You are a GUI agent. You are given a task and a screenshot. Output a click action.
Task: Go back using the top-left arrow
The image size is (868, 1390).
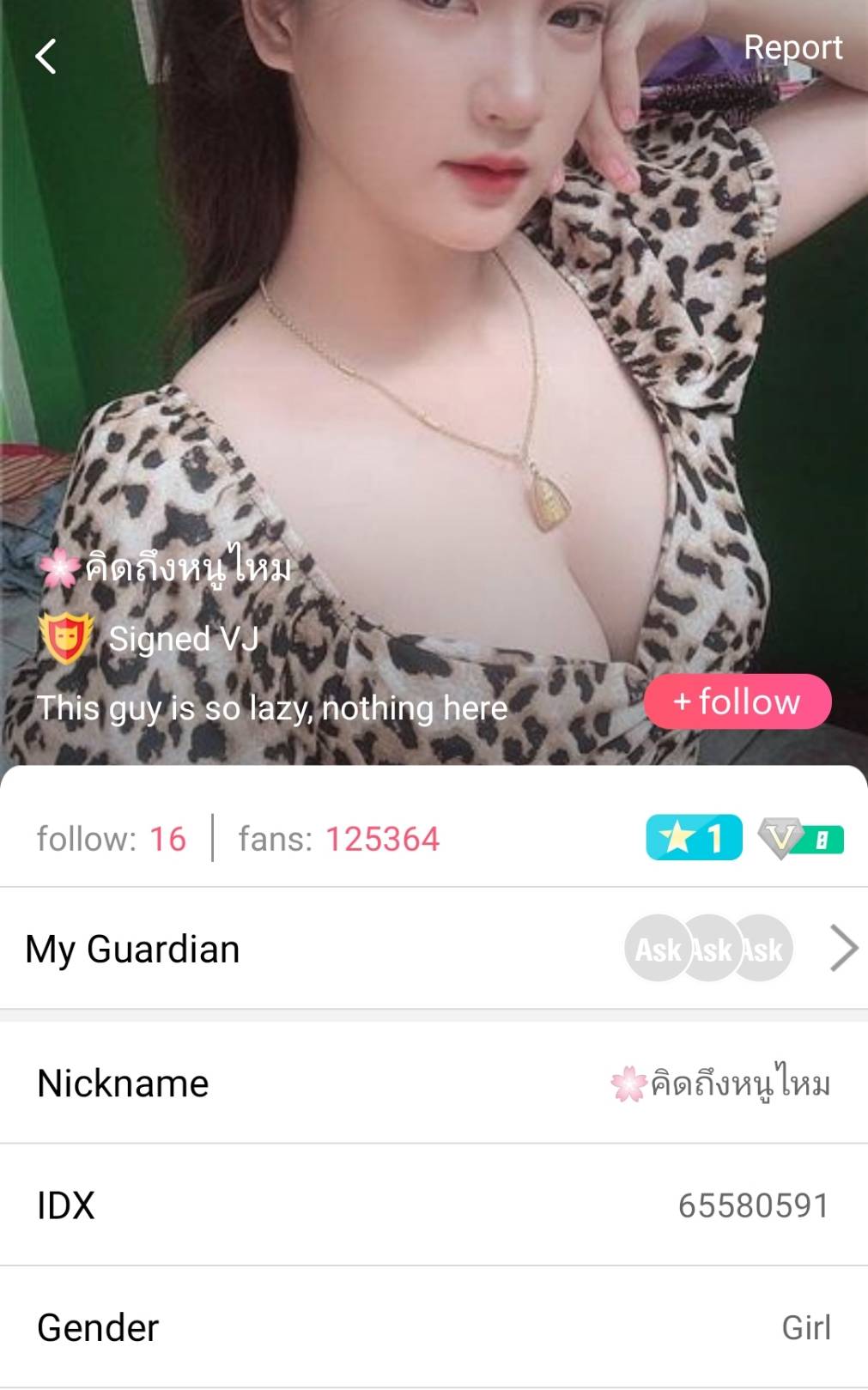coord(46,57)
